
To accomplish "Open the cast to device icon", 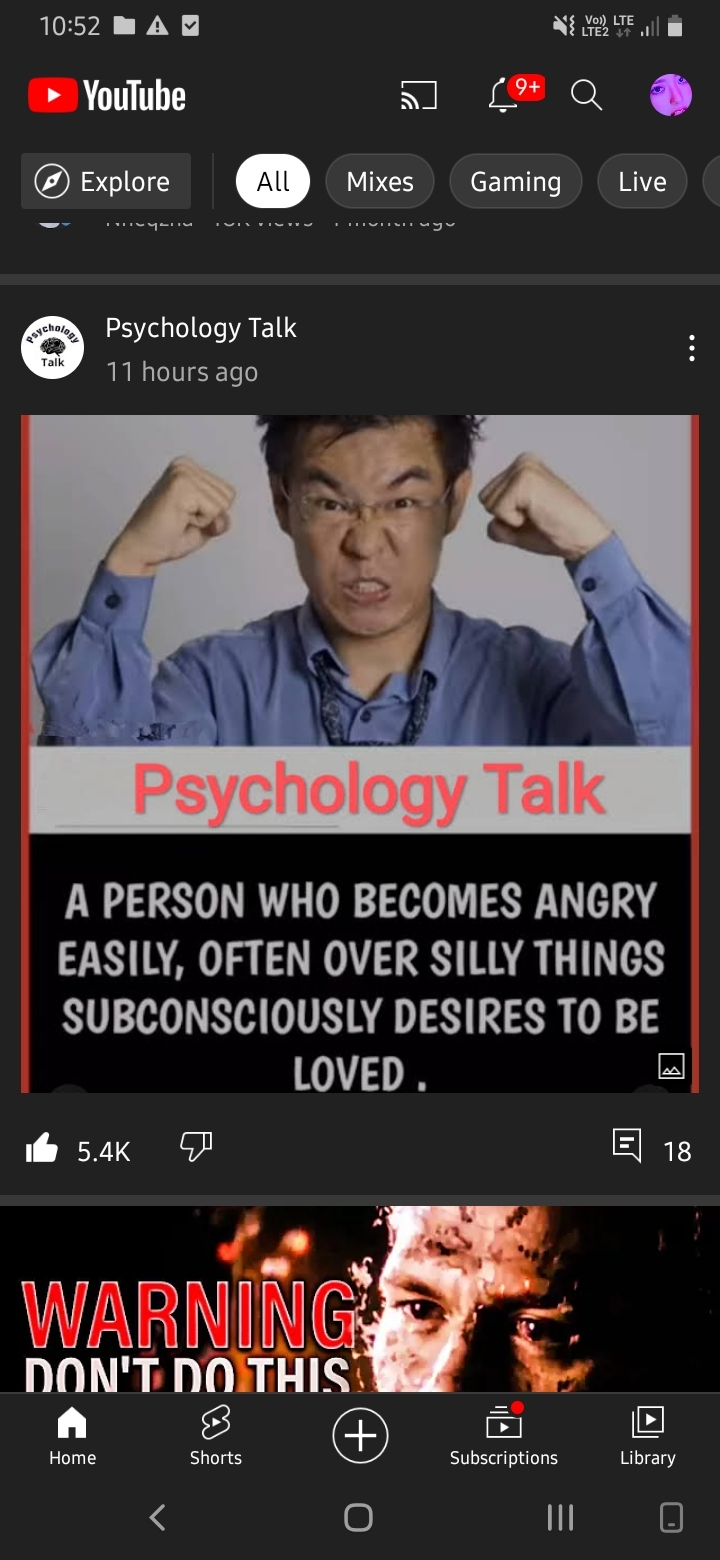I will (418, 96).
